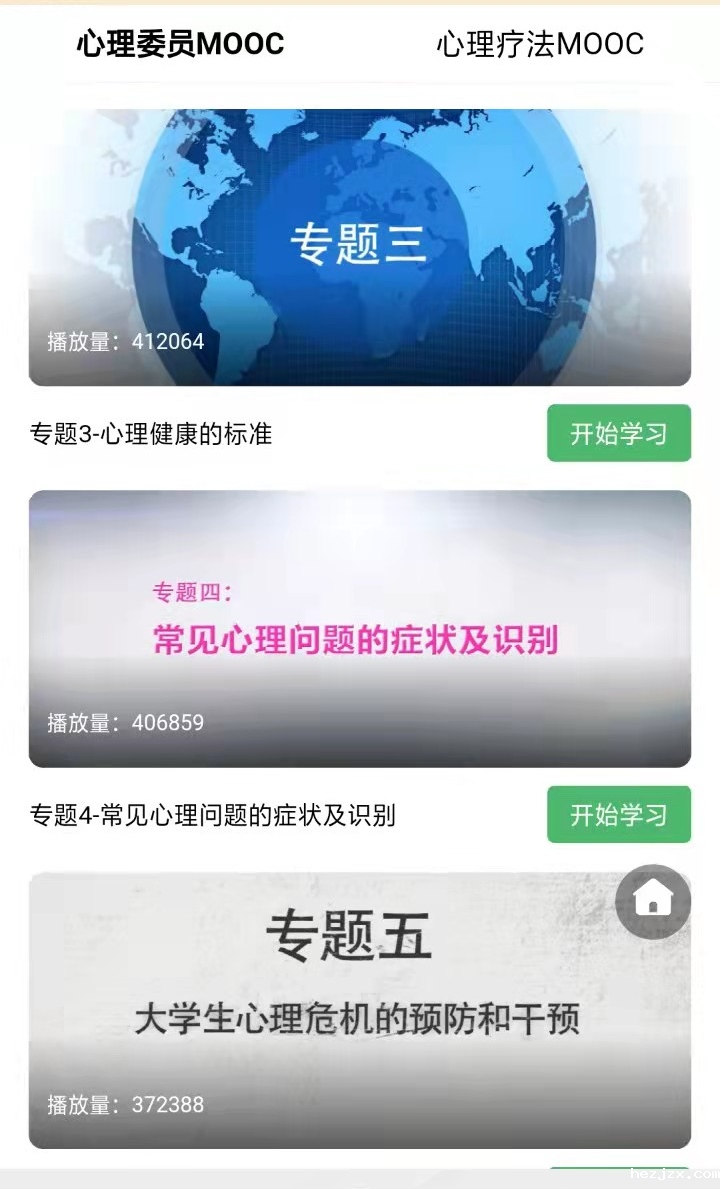Open the 专题五 大学生心理危机 video card
This screenshot has height=1190, width=721.
330,1010
